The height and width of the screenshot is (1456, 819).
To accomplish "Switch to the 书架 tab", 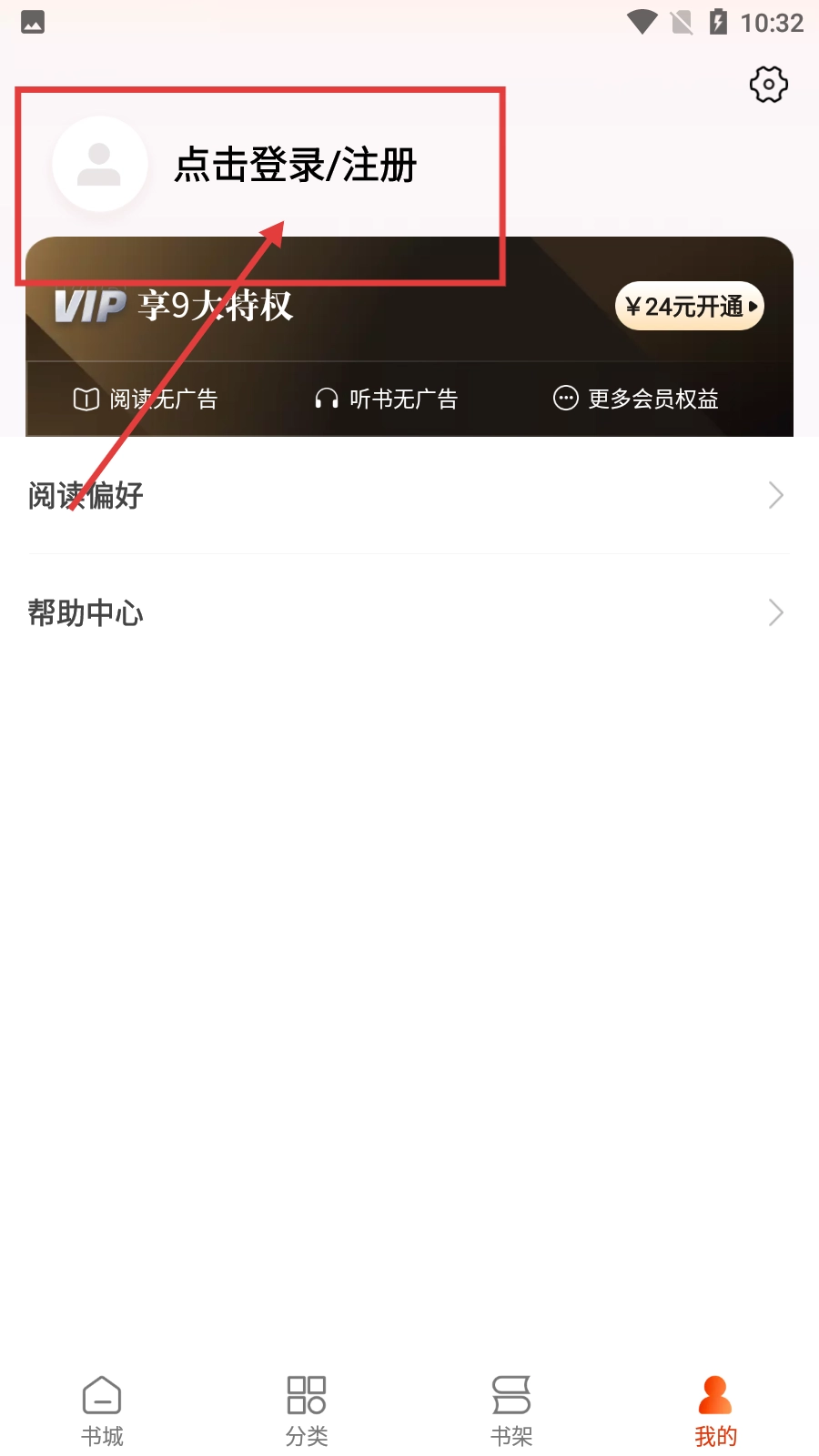I will [511, 1410].
